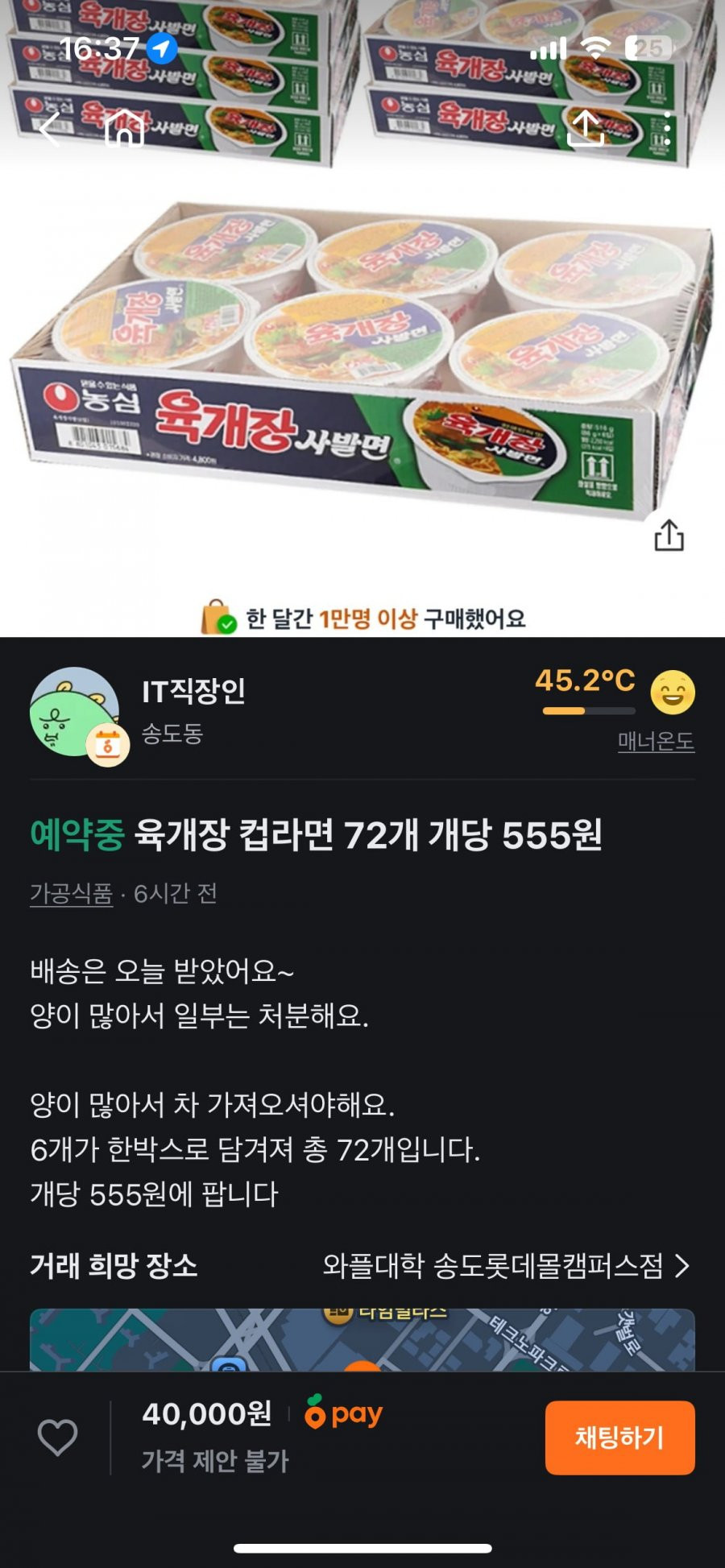Open the meeting place map preview
Screen dimensions: 725x1568
(362, 1340)
